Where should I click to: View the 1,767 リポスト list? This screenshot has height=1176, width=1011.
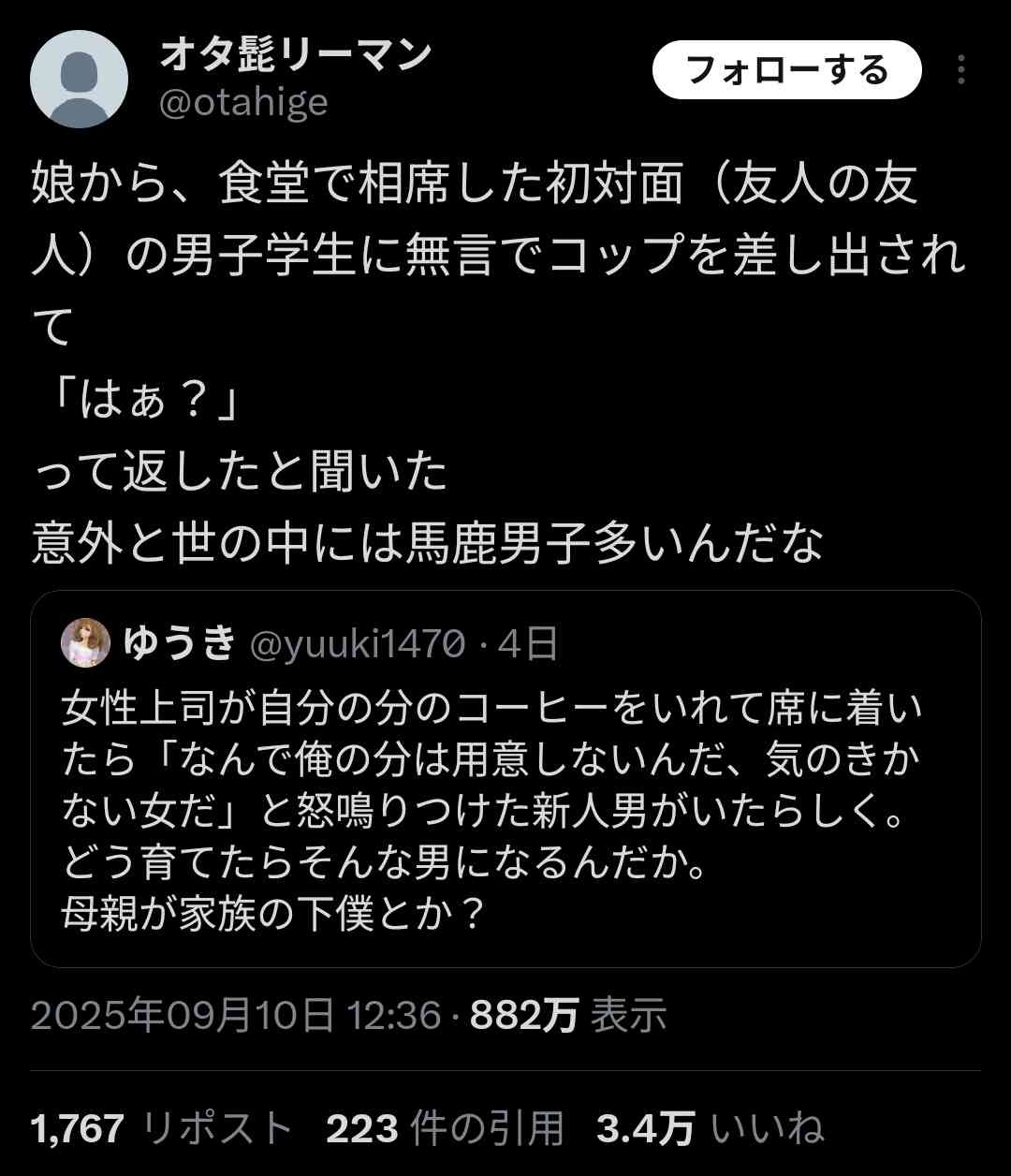tap(162, 1128)
